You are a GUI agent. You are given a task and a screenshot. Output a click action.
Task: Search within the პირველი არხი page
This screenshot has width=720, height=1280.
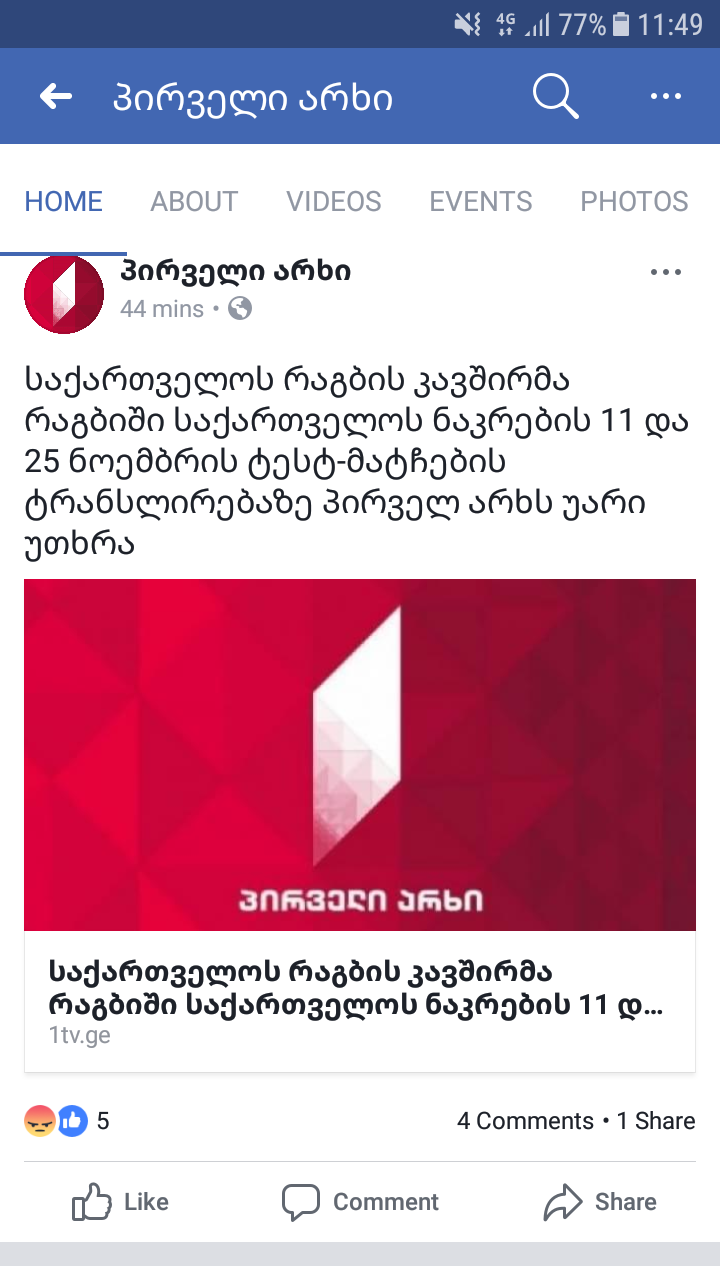pos(555,97)
